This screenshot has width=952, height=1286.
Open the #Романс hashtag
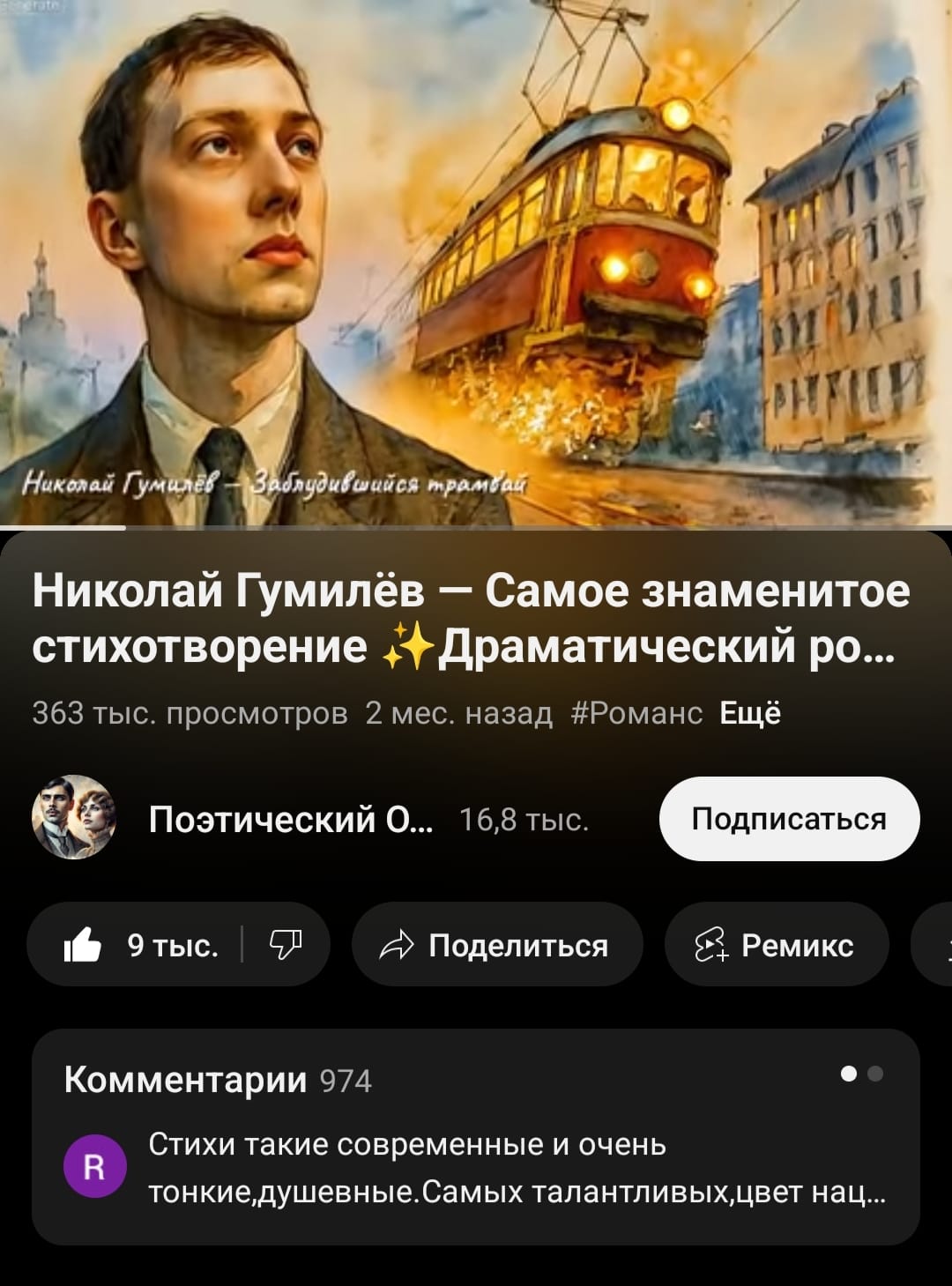click(636, 713)
